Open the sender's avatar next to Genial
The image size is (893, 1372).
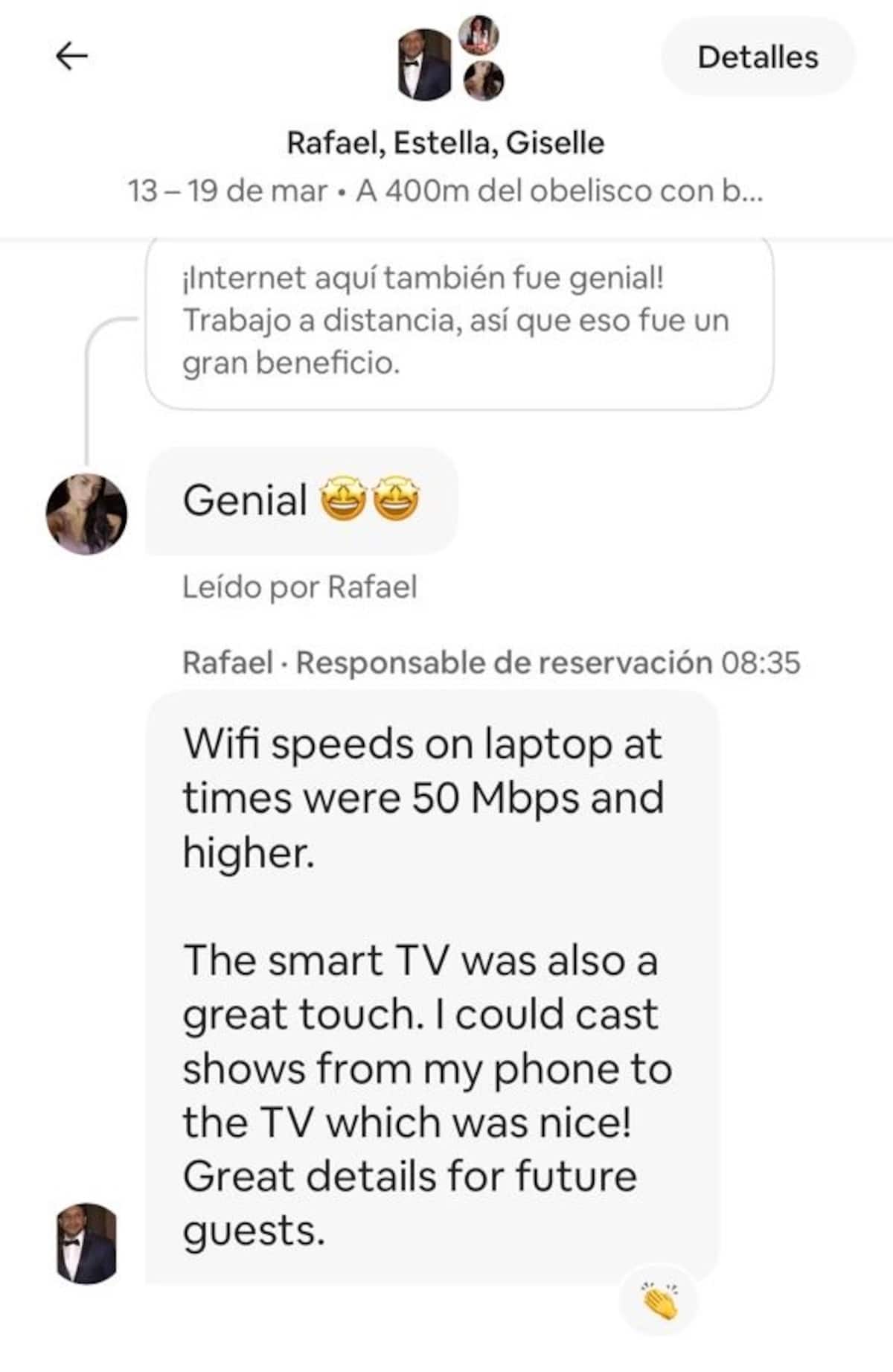tap(86, 514)
